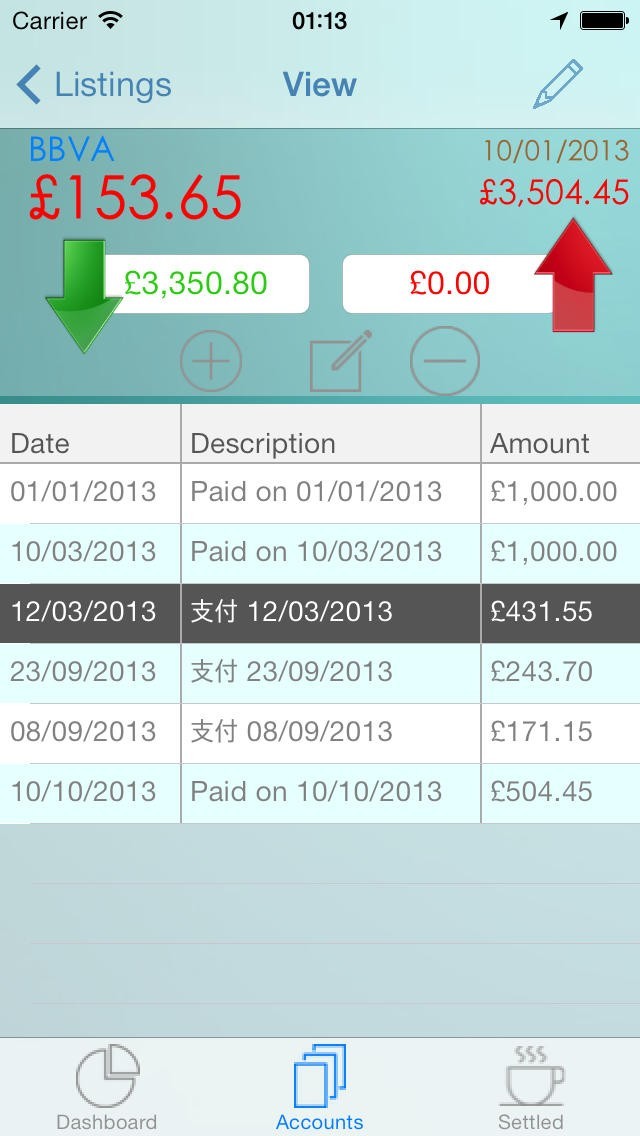Edit the selected transaction entry
The width and height of the screenshot is (640, 1136).
[339, 360]
